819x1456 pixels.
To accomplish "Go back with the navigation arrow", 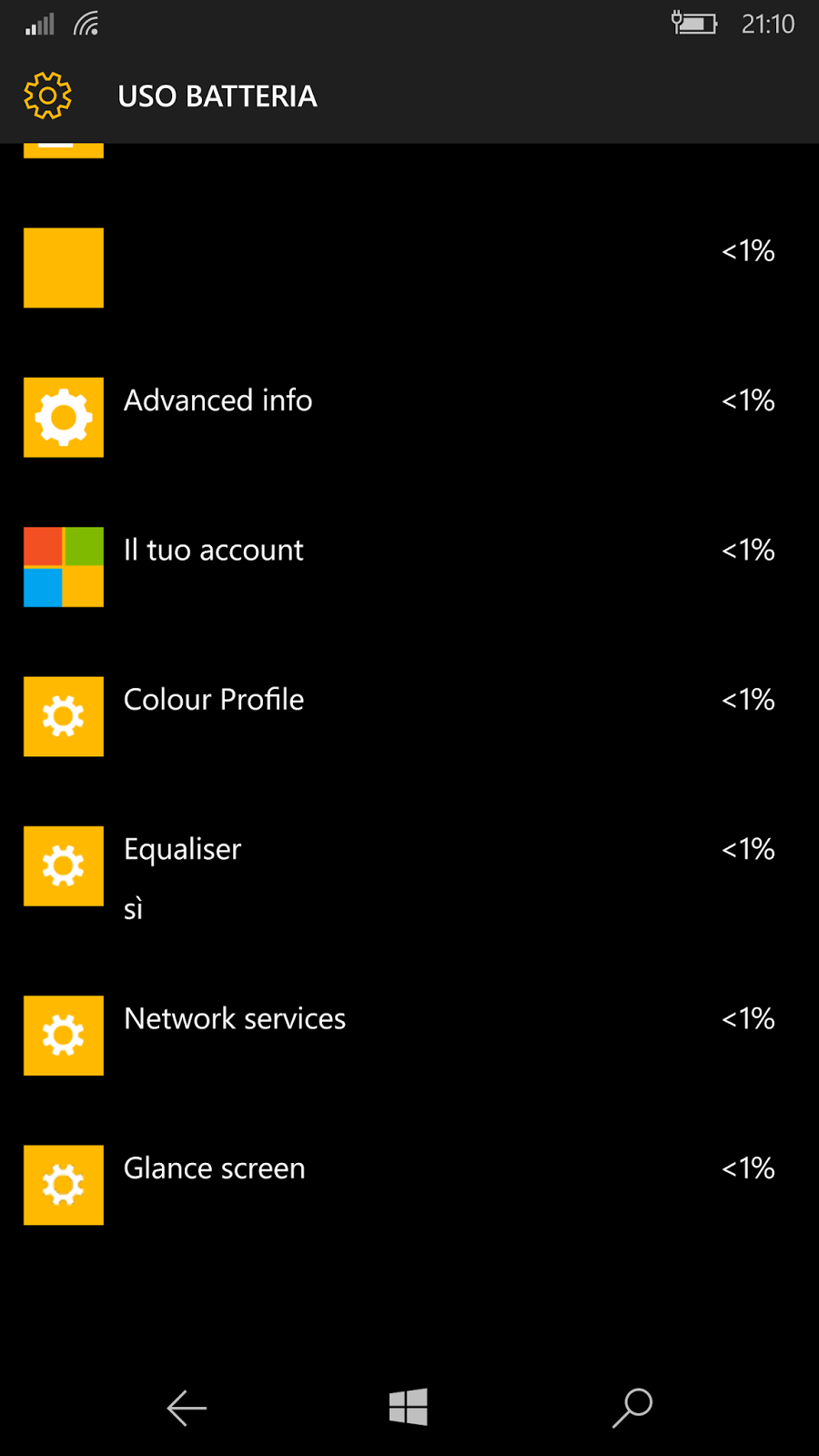I will click(x=187, y=1408).
